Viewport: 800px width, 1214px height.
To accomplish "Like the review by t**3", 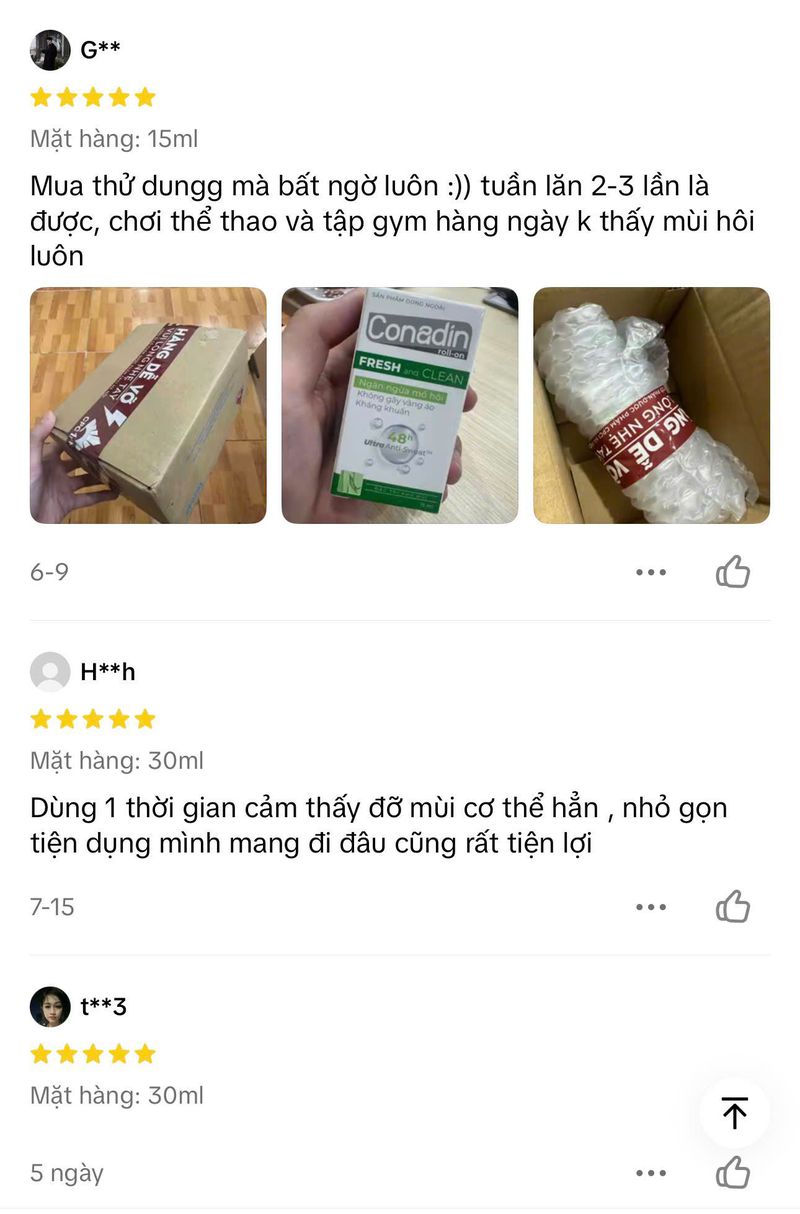I will tap(733, 1172).
